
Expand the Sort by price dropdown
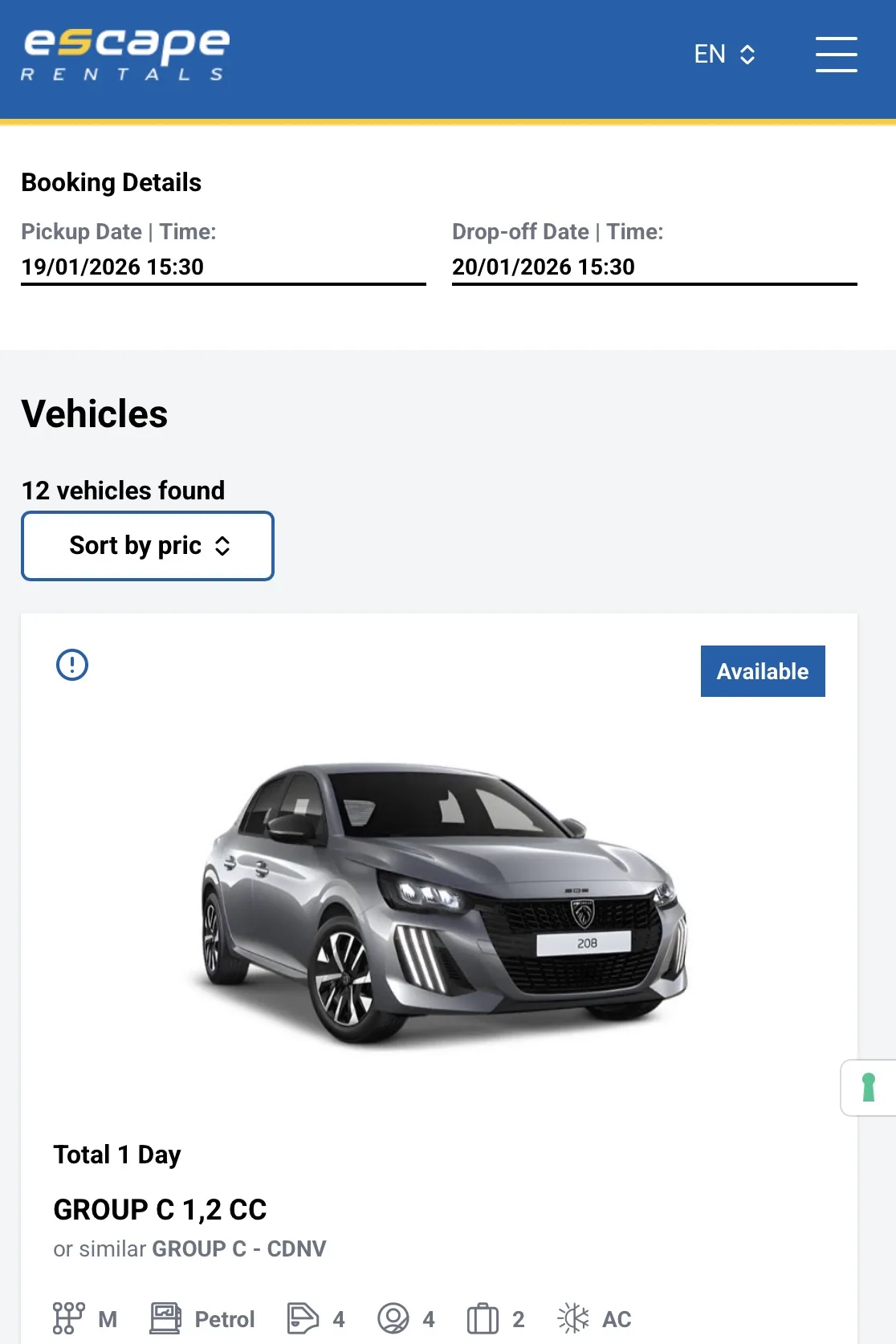click(x=148, y=546)
